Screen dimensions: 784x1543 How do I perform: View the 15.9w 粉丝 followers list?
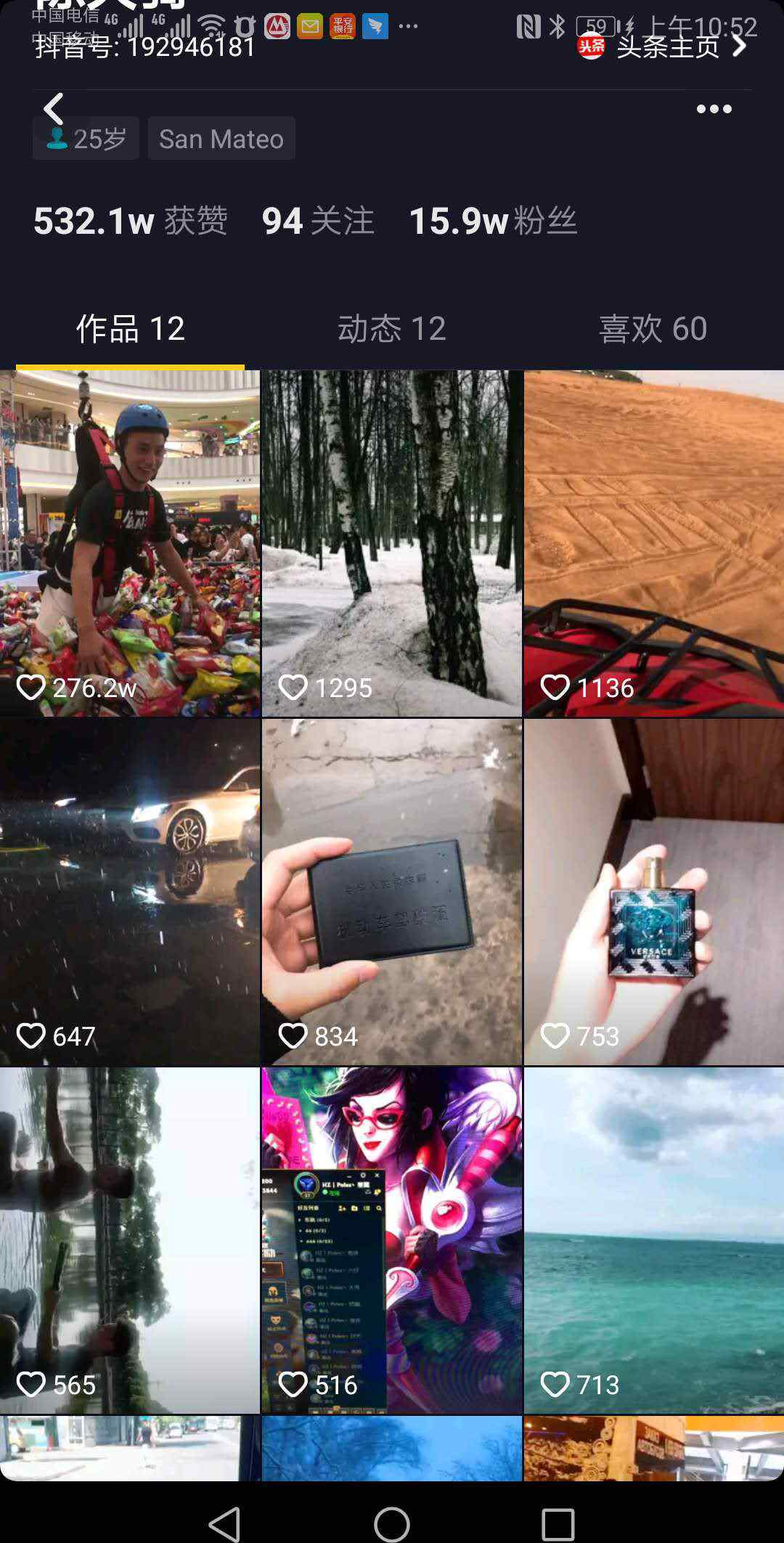(493, 221)
